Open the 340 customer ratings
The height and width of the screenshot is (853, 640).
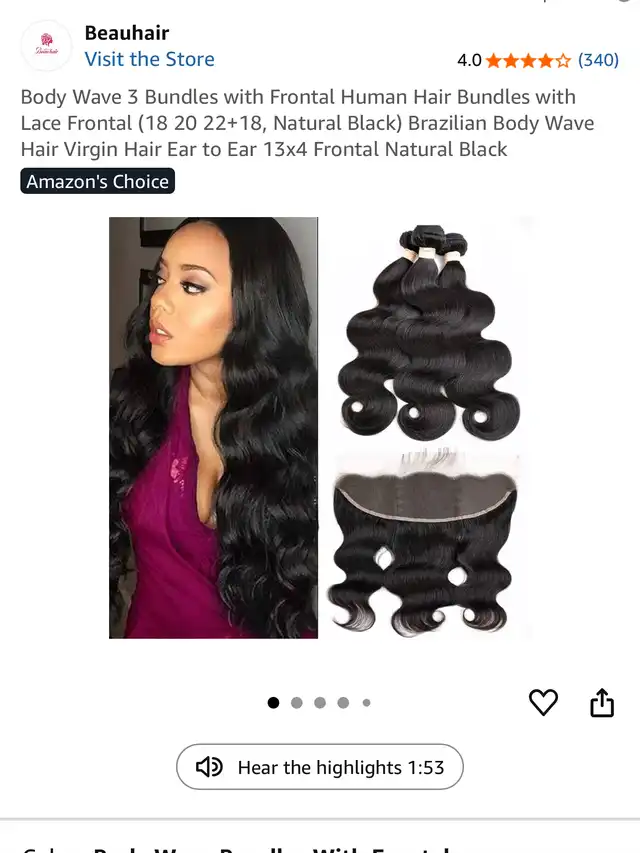tap(598, 60)
